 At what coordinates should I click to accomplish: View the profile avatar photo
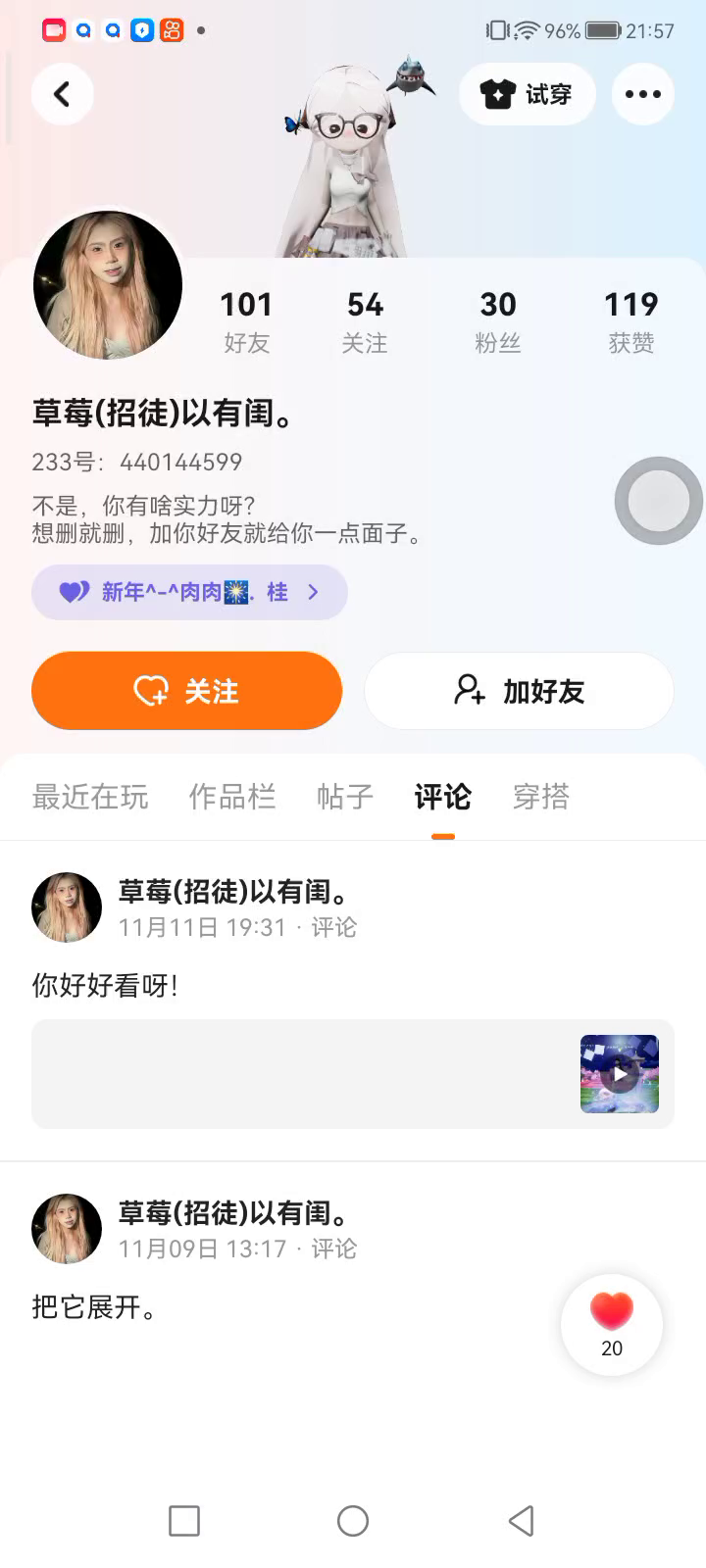click(108, 285)
